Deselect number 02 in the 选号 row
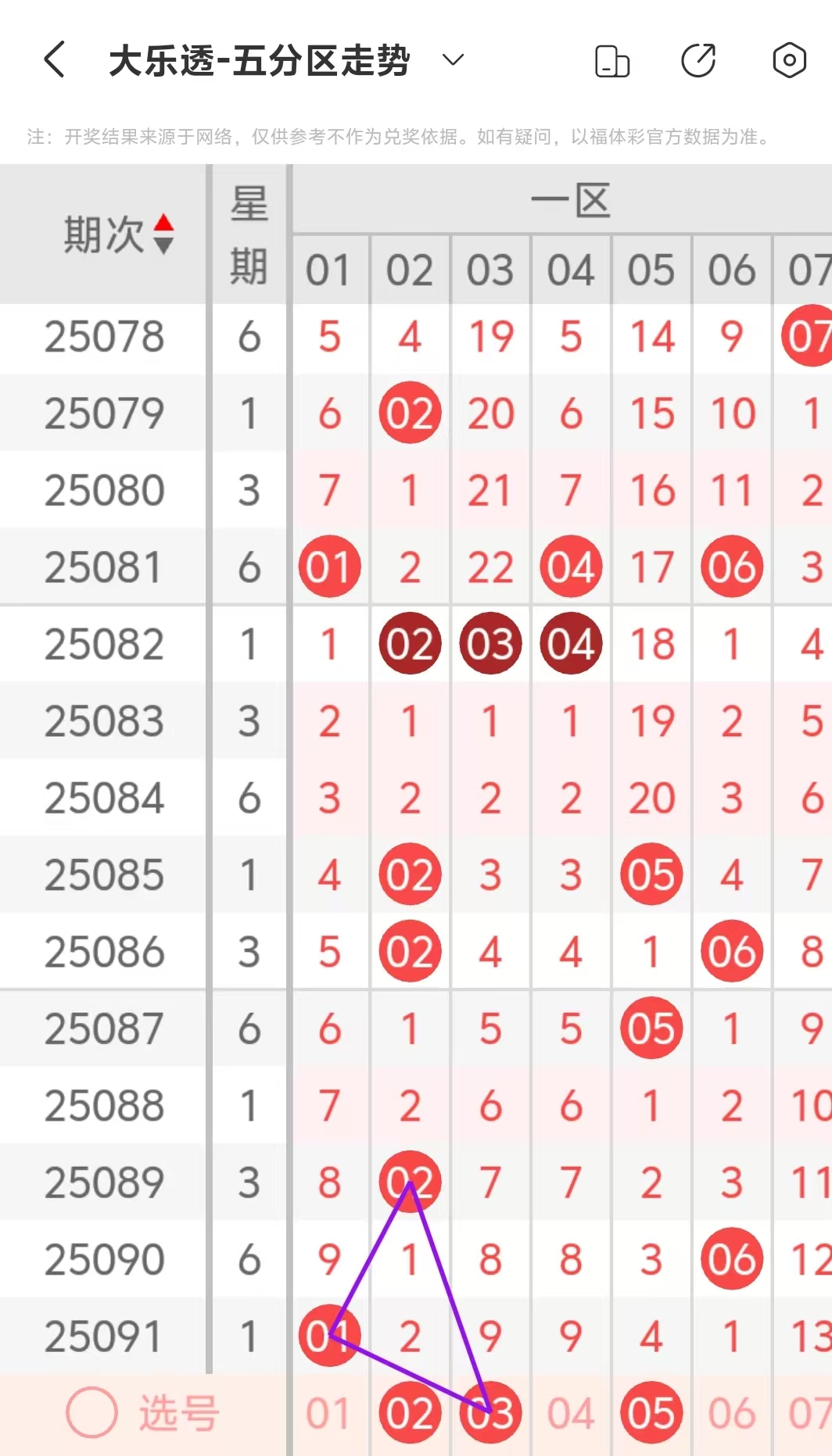The width and height of the screenshot is (832, 1456). click(410, 1413)
